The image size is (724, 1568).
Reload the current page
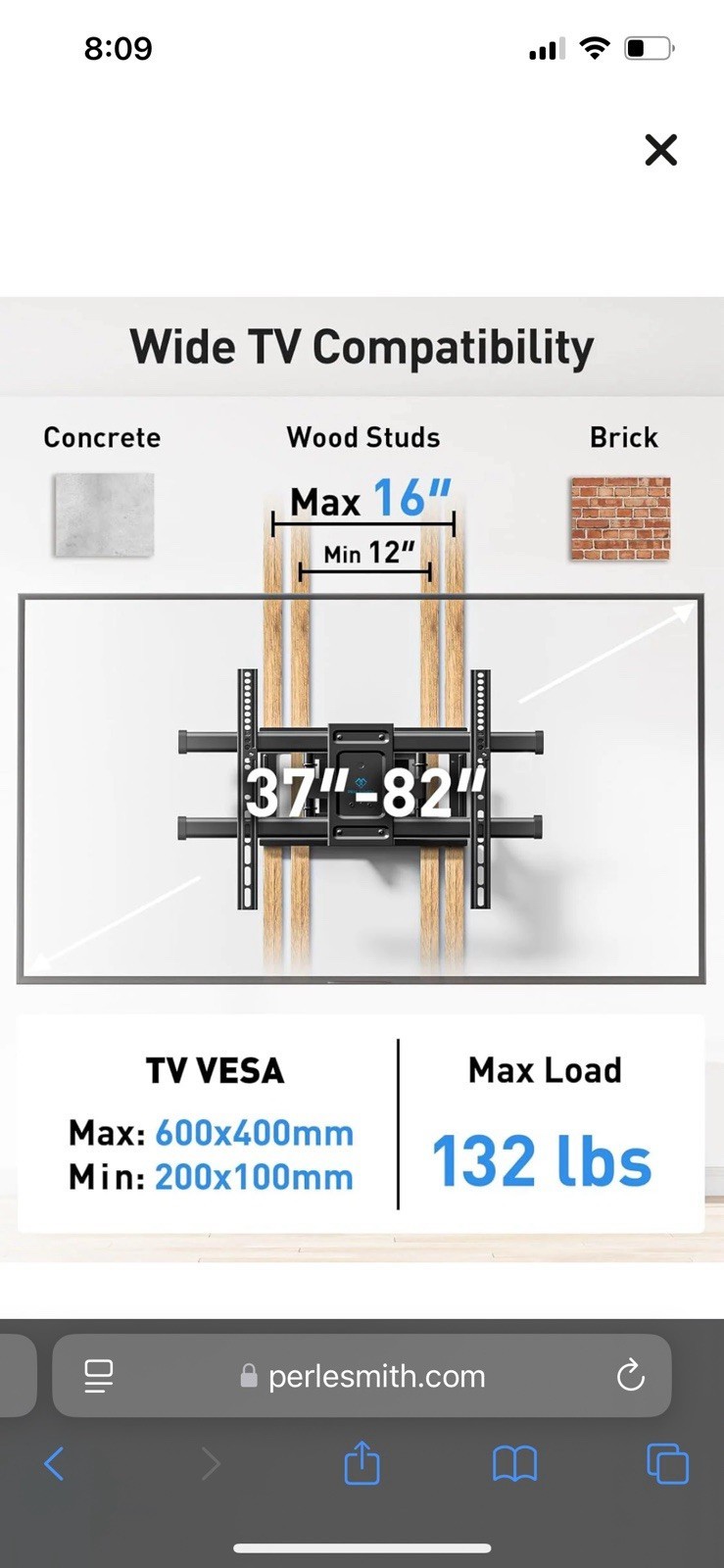[631, 1376]
